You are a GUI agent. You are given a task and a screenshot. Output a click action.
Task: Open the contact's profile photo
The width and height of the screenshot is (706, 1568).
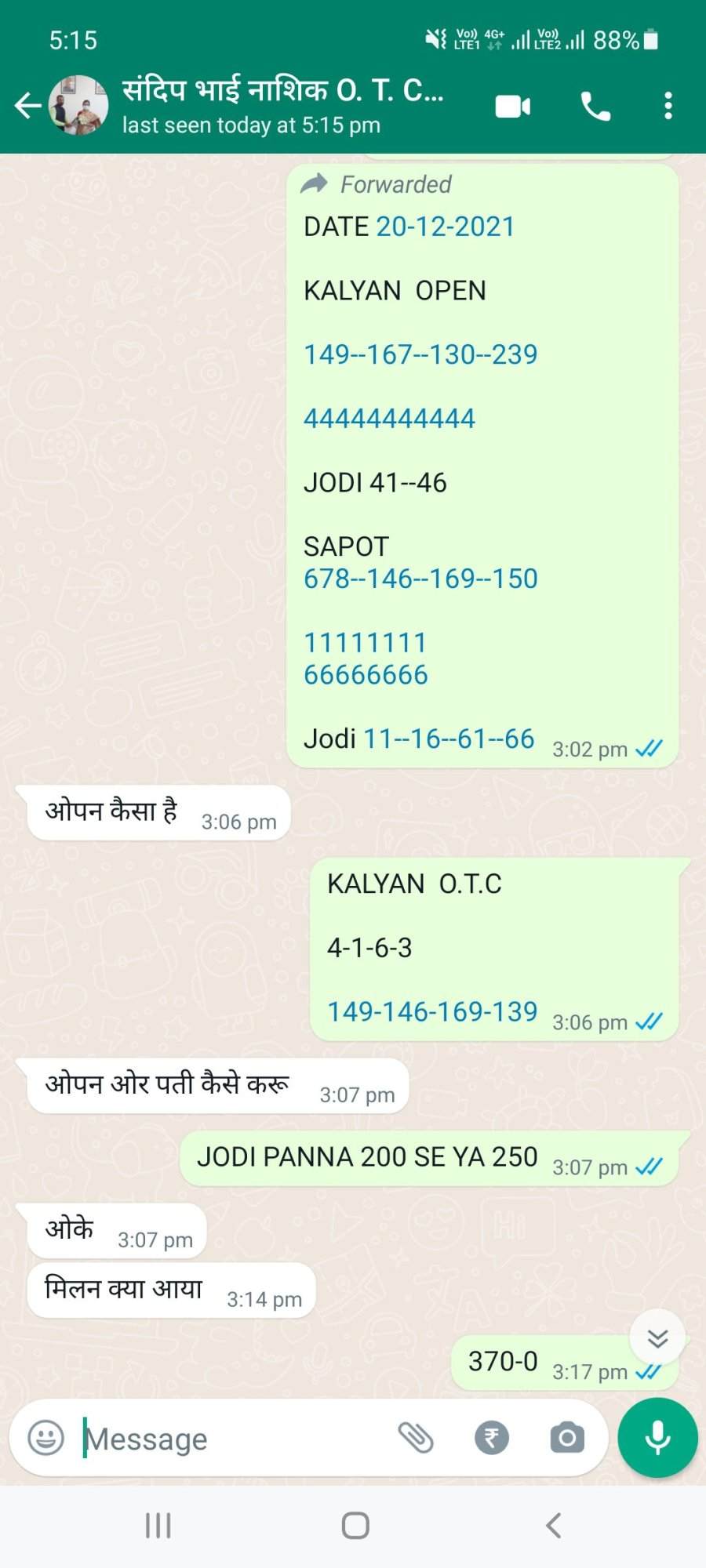tap(78, 105)
